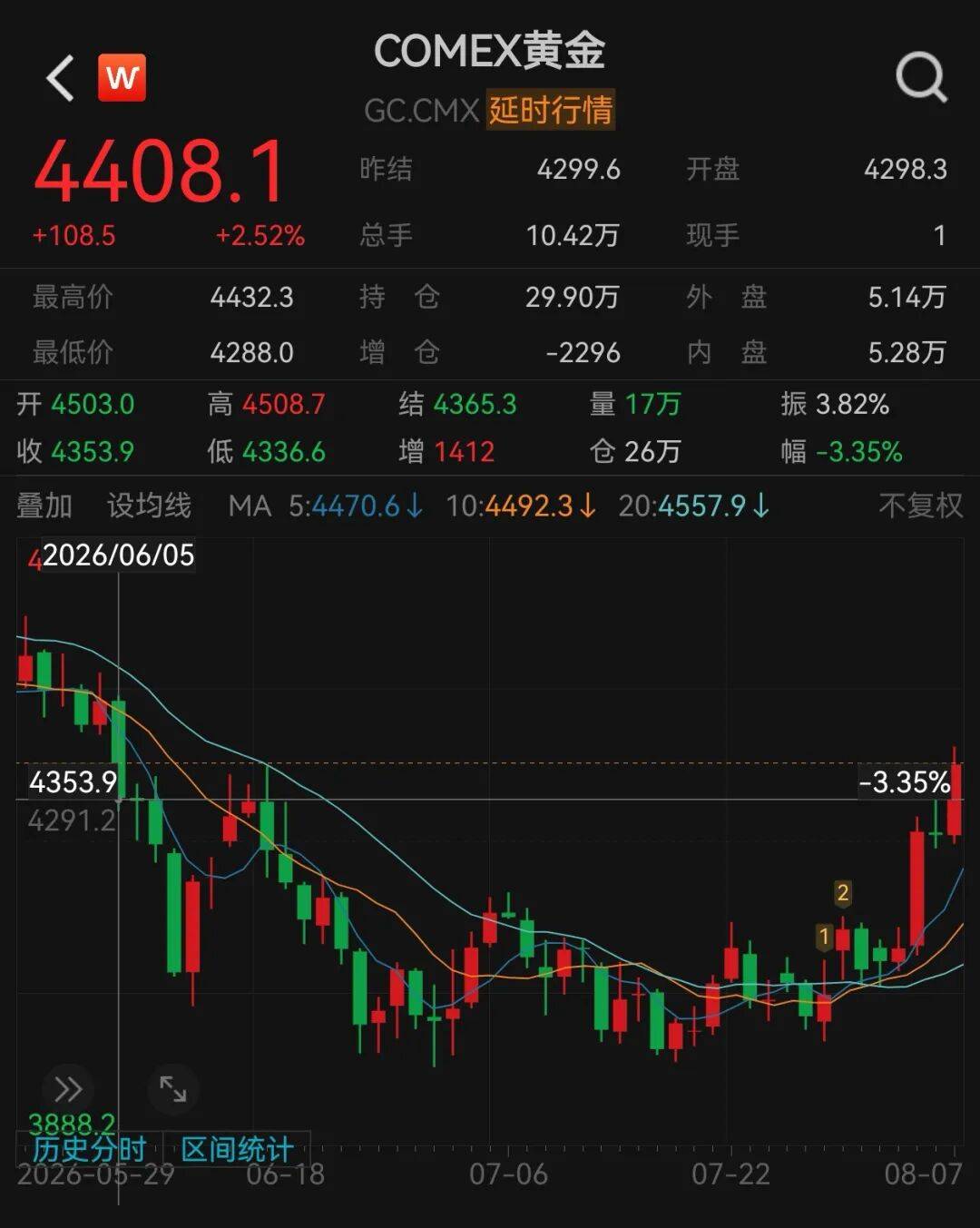This screenshot has width=980, height=1228.
Task: Tap the red W logo icon
Action: pos(122,77)
